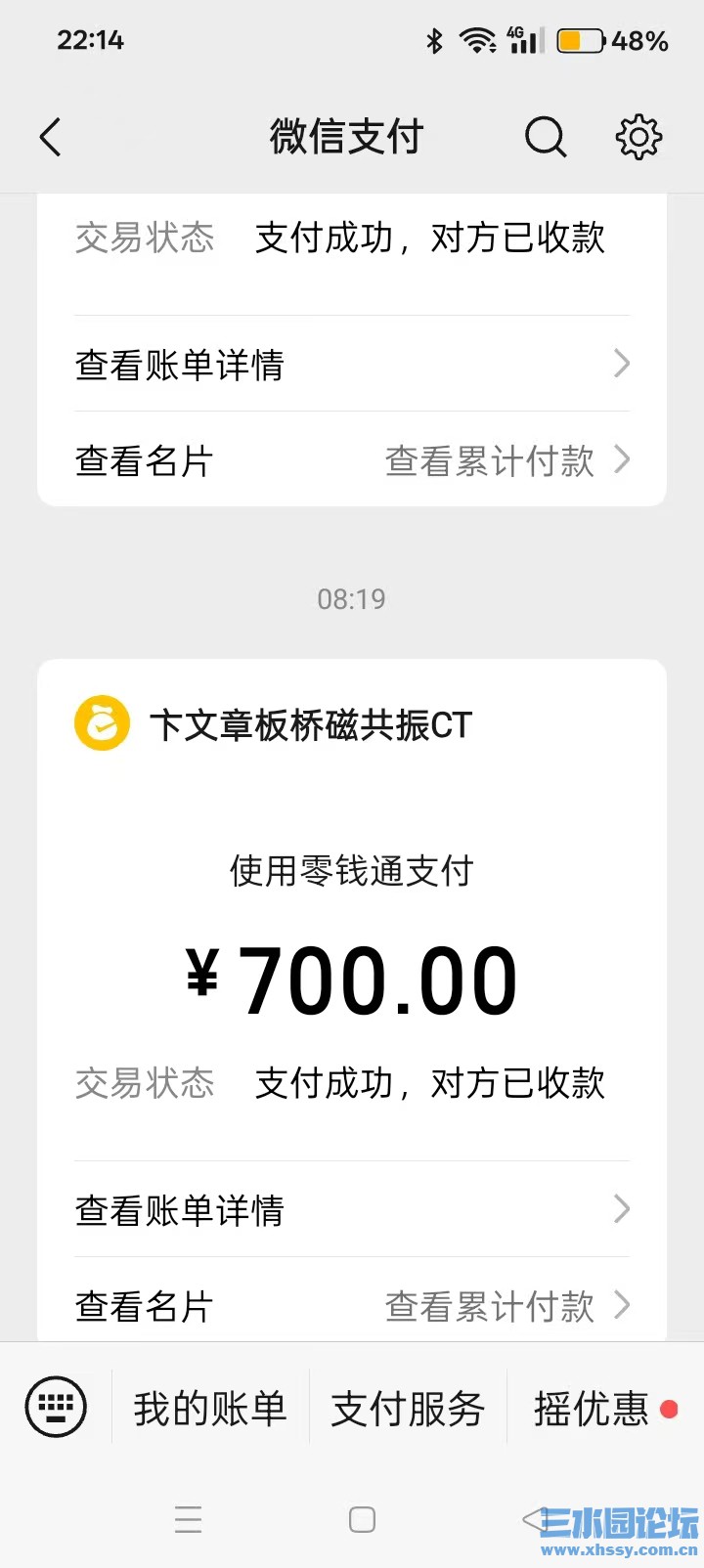Tap 查看累计付款 in the 卞文章板桥磁共振CT card
704x1568 pixels.
(x=506, y=1306)
